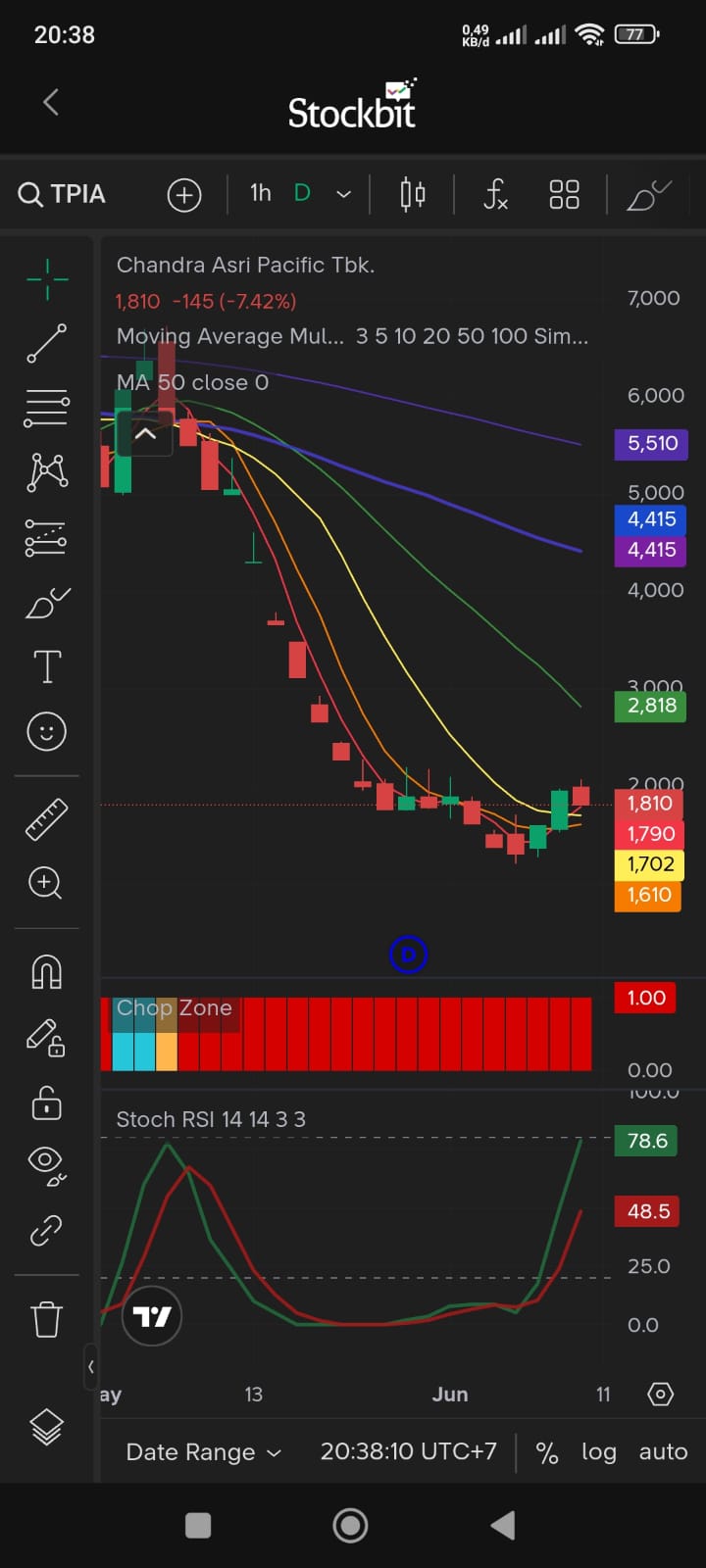
Task: Open chart settings hexagon icon
Action: 661,1394
